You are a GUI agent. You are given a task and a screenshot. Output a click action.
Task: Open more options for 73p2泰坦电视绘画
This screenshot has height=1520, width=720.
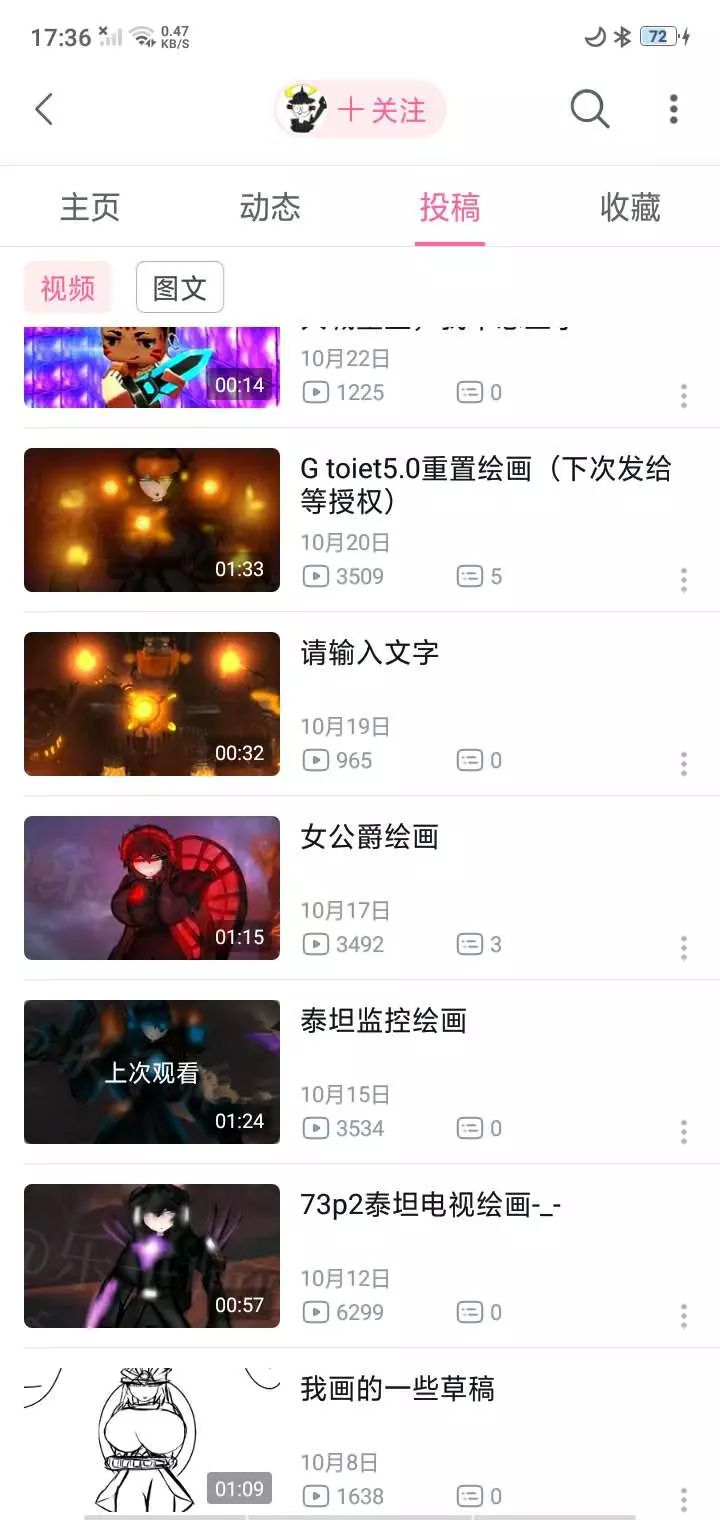684,1316
